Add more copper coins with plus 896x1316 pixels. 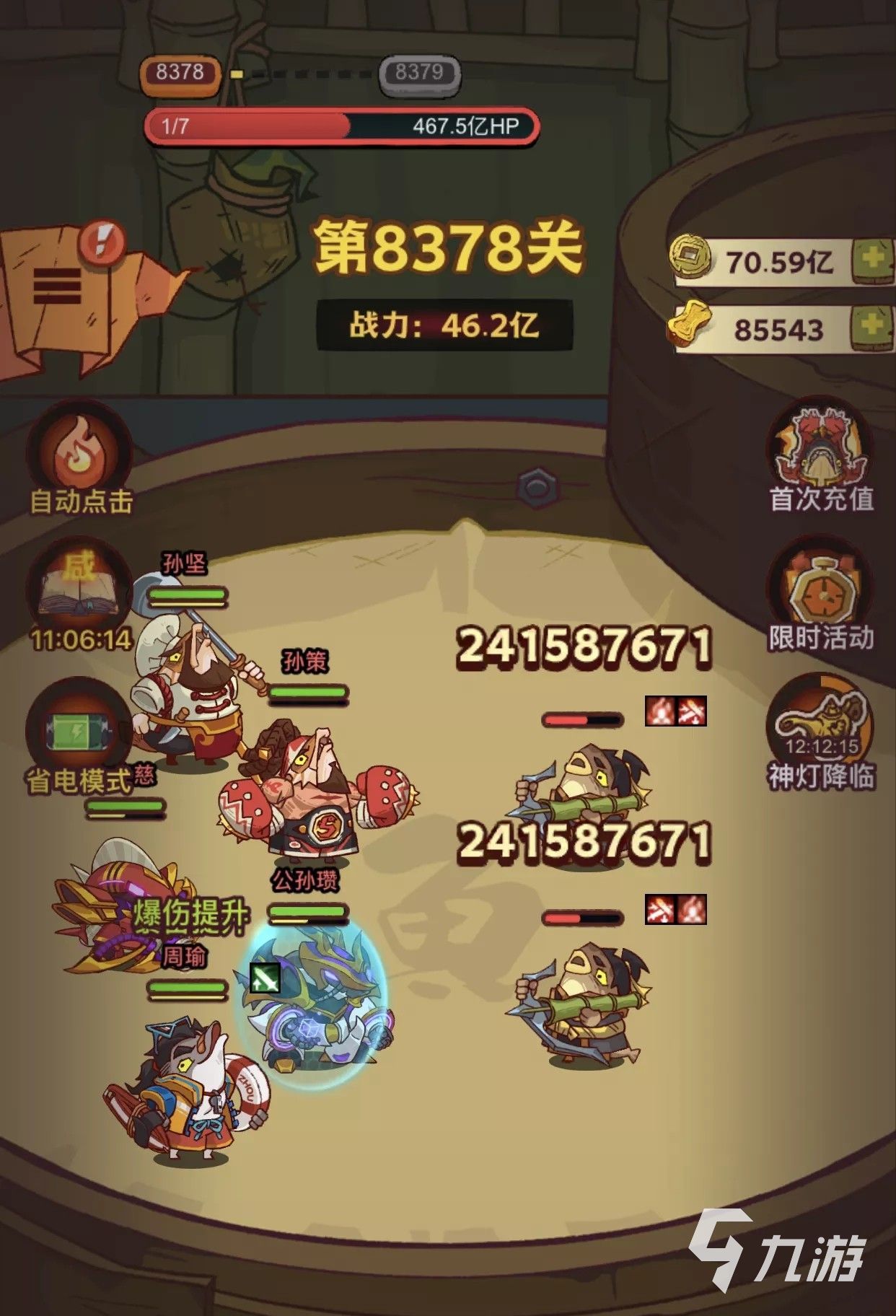click(872, 260)
